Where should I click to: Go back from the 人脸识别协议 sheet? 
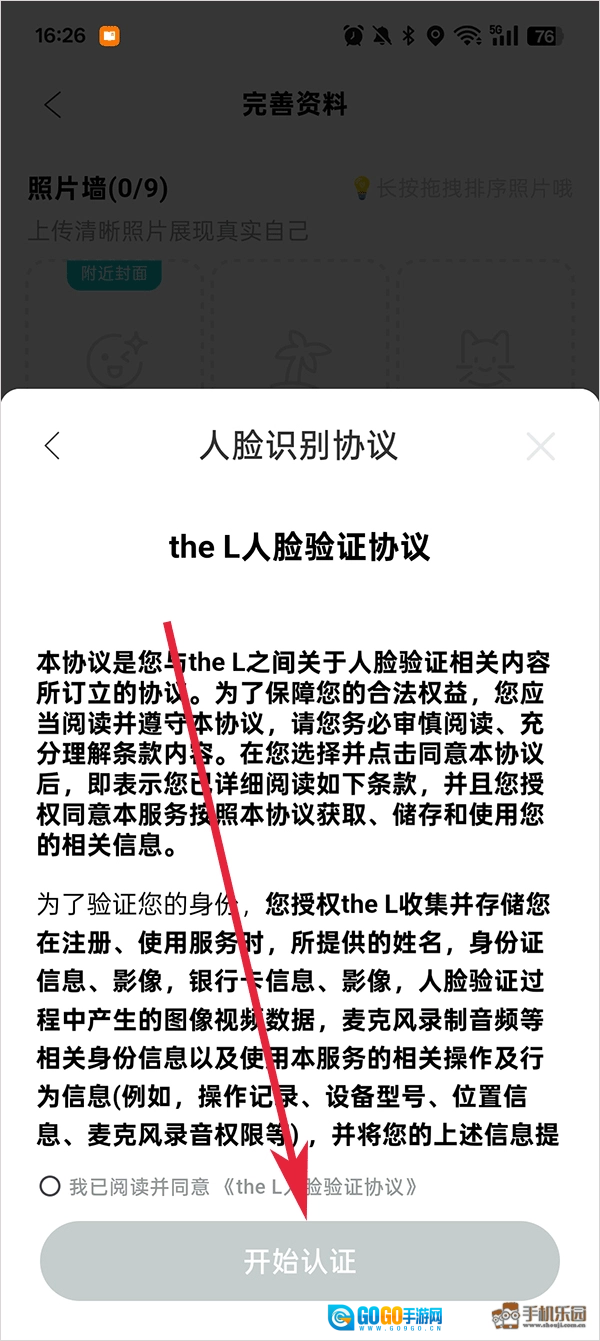click(x=53, y=446)
